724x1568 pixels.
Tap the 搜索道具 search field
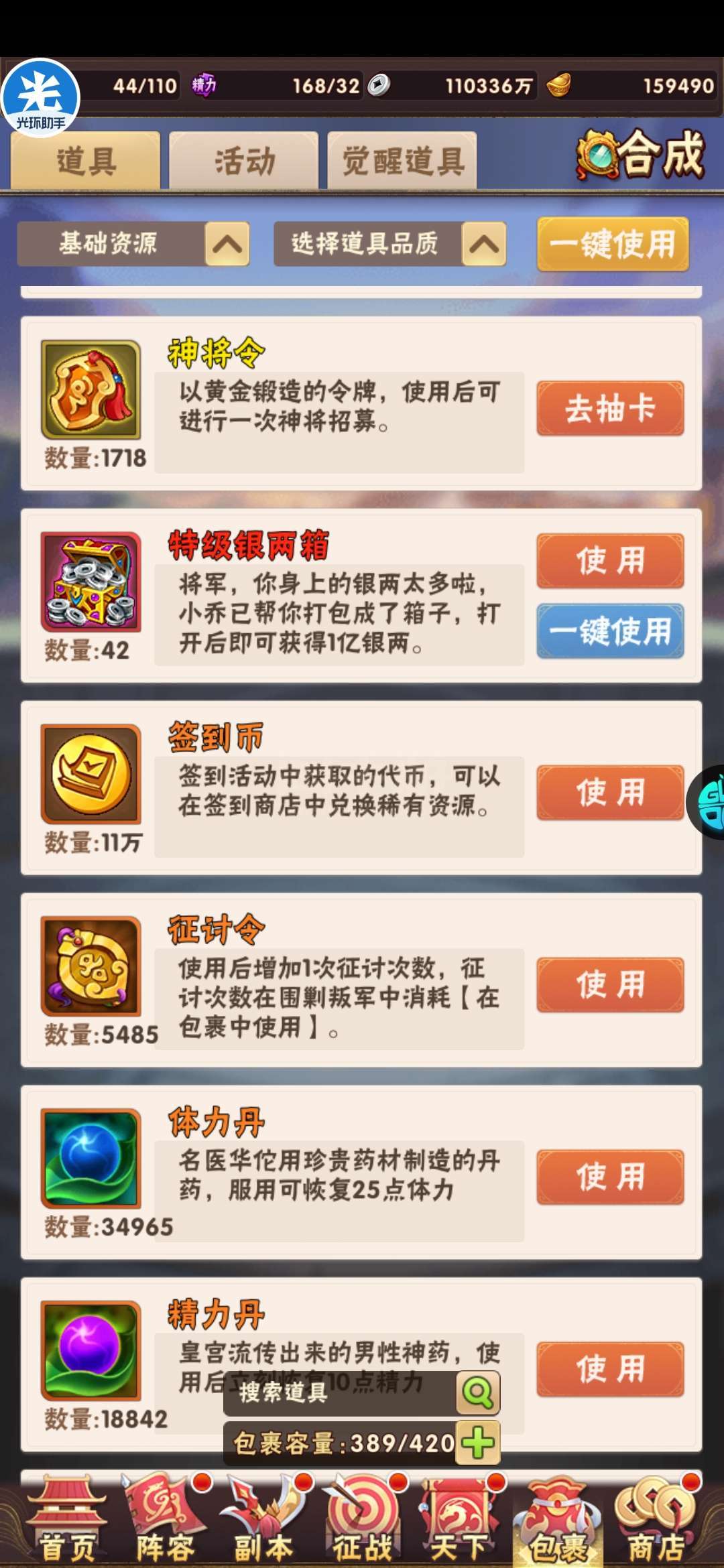click(340, 1392)
